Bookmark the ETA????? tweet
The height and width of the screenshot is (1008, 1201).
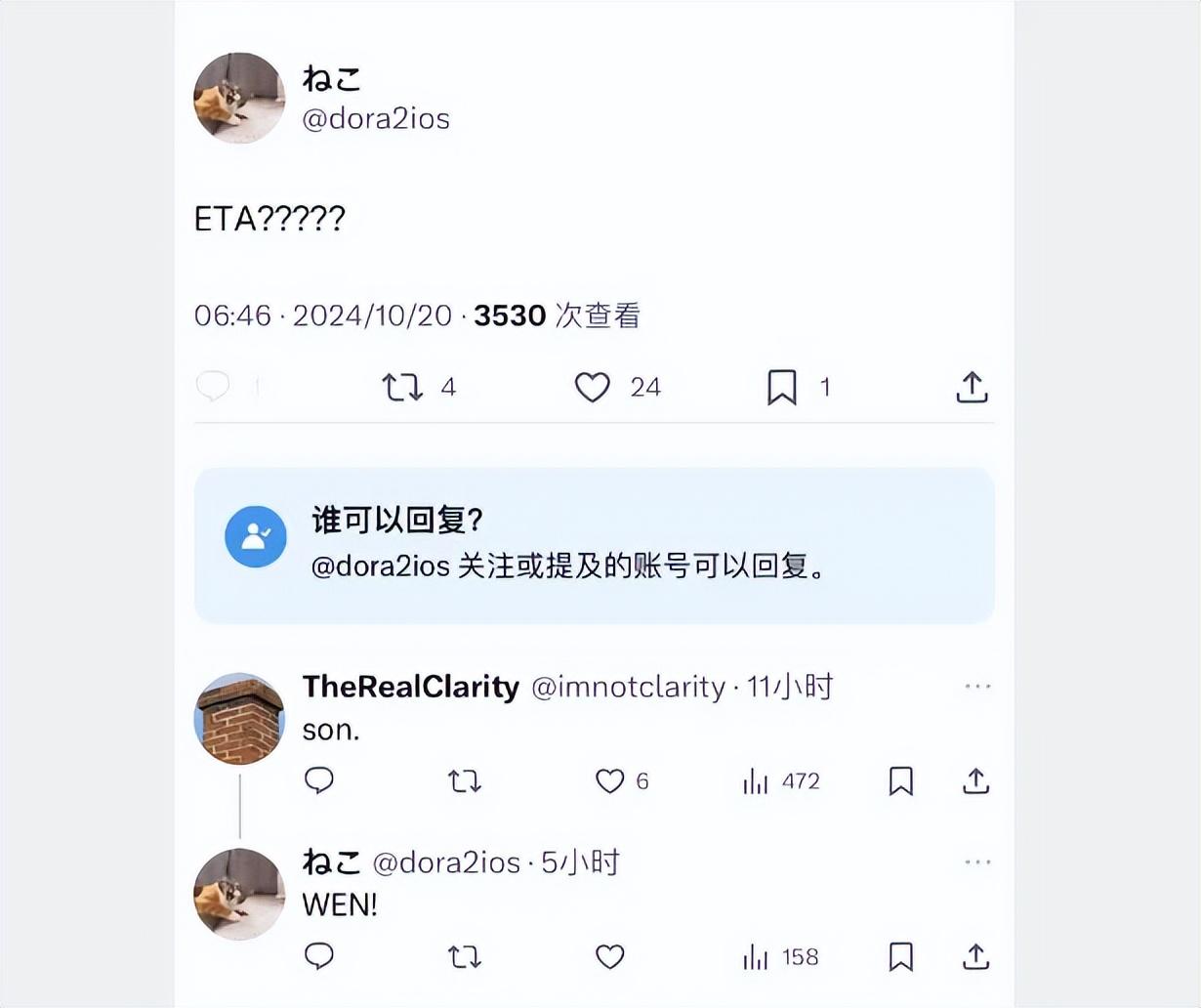pyautogui.click(x=782, y=388)
